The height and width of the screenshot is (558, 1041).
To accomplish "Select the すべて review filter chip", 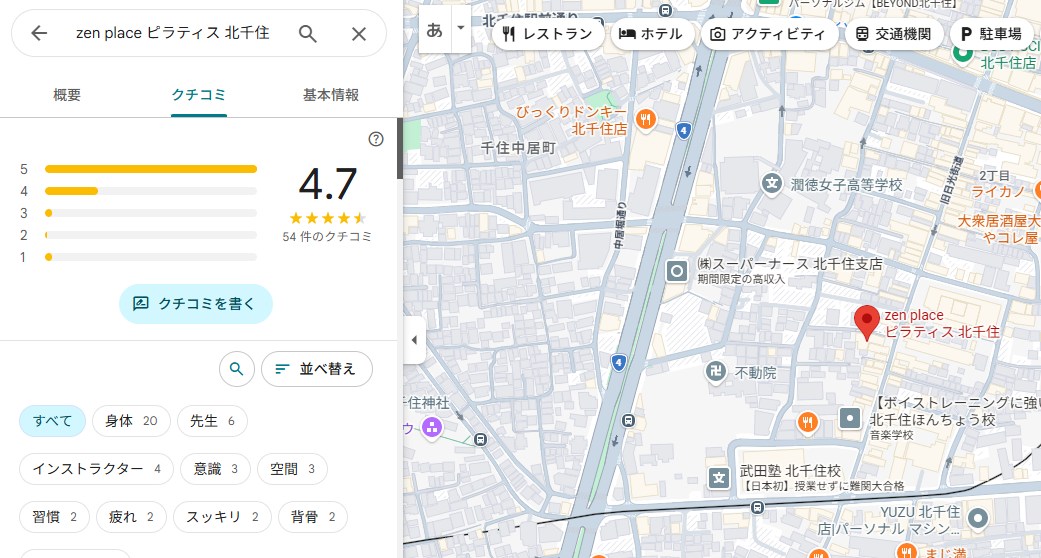I will pos(52,421).
